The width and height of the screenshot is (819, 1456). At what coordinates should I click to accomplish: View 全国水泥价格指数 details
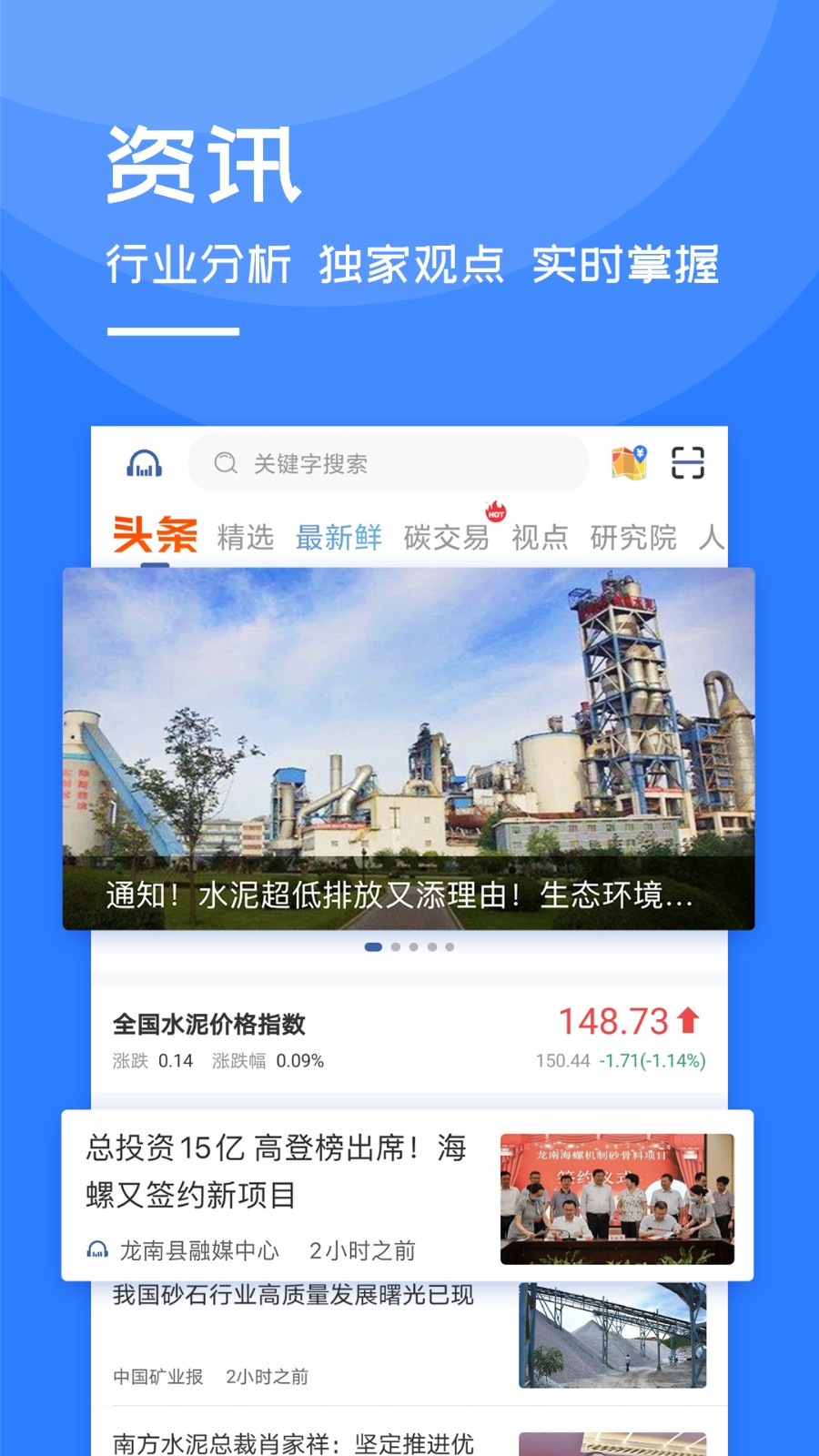click(209, 1024)
